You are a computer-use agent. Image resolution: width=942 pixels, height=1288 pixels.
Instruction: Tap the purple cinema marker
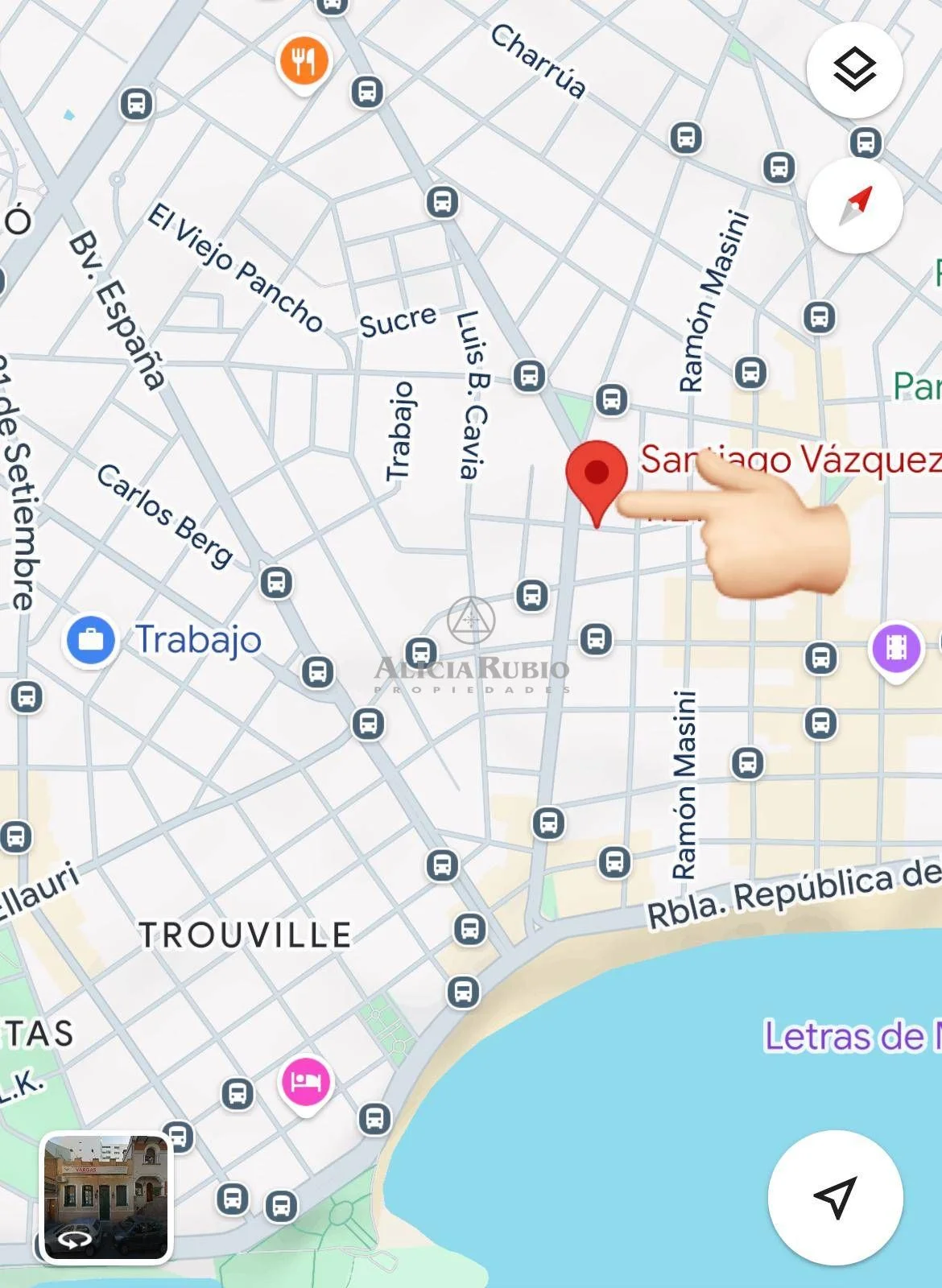click(896, 647)
